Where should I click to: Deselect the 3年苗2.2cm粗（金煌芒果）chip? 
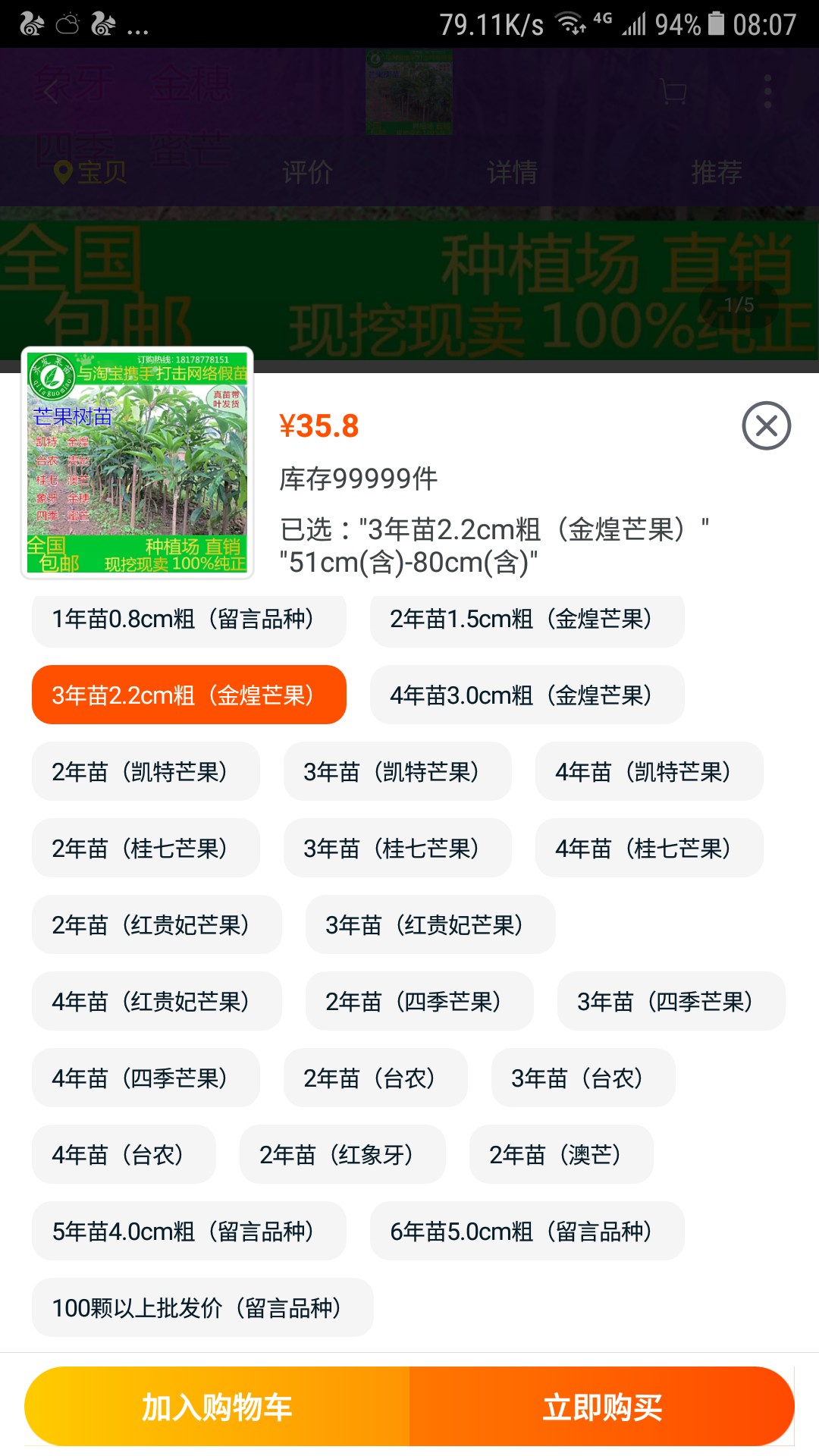(x=189, y=695)
